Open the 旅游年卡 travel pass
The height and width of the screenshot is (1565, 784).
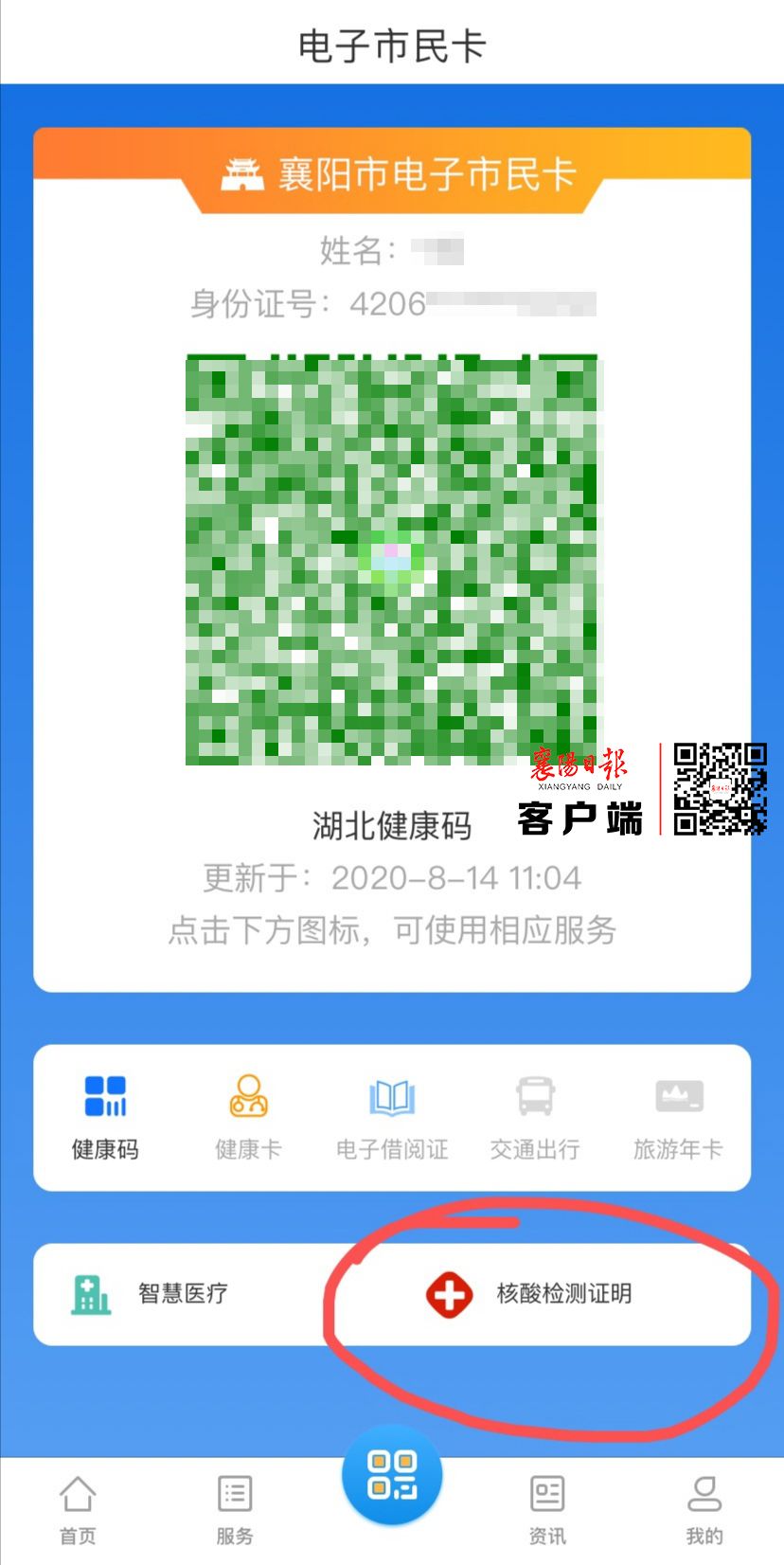click(678, 1117)
